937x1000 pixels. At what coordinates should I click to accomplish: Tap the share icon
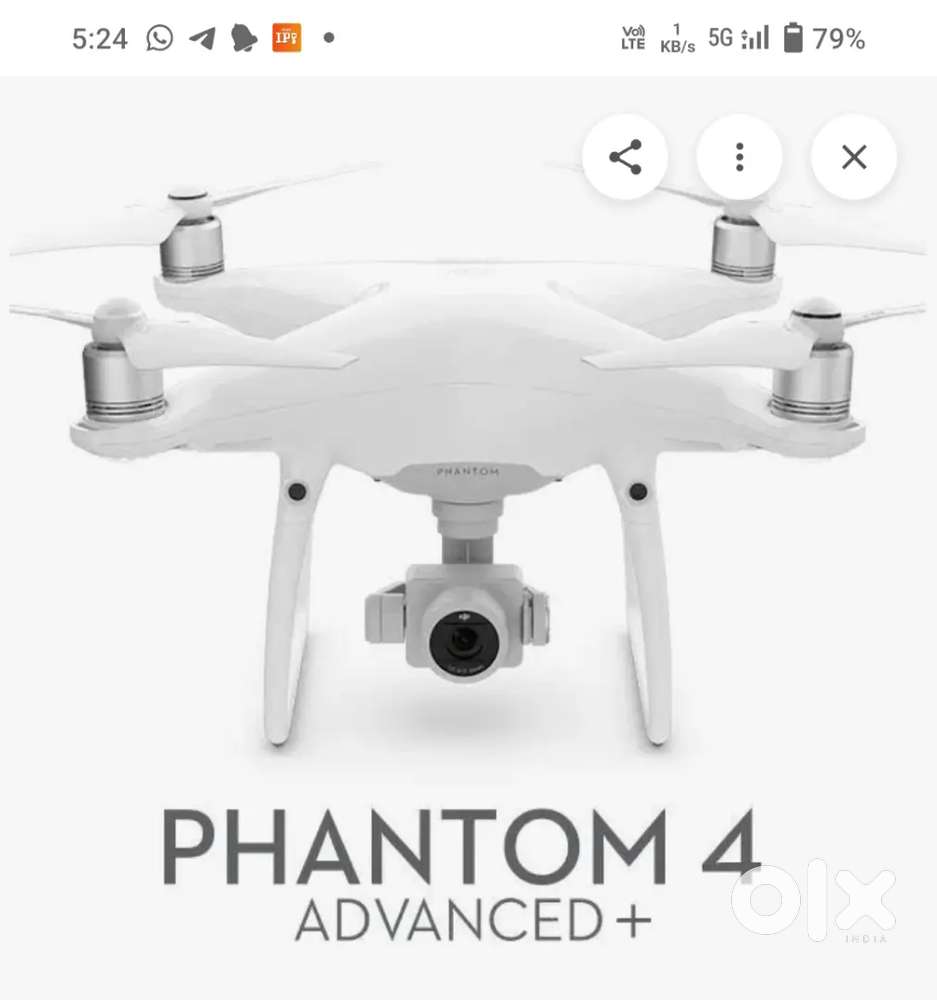tap(625, 157)
